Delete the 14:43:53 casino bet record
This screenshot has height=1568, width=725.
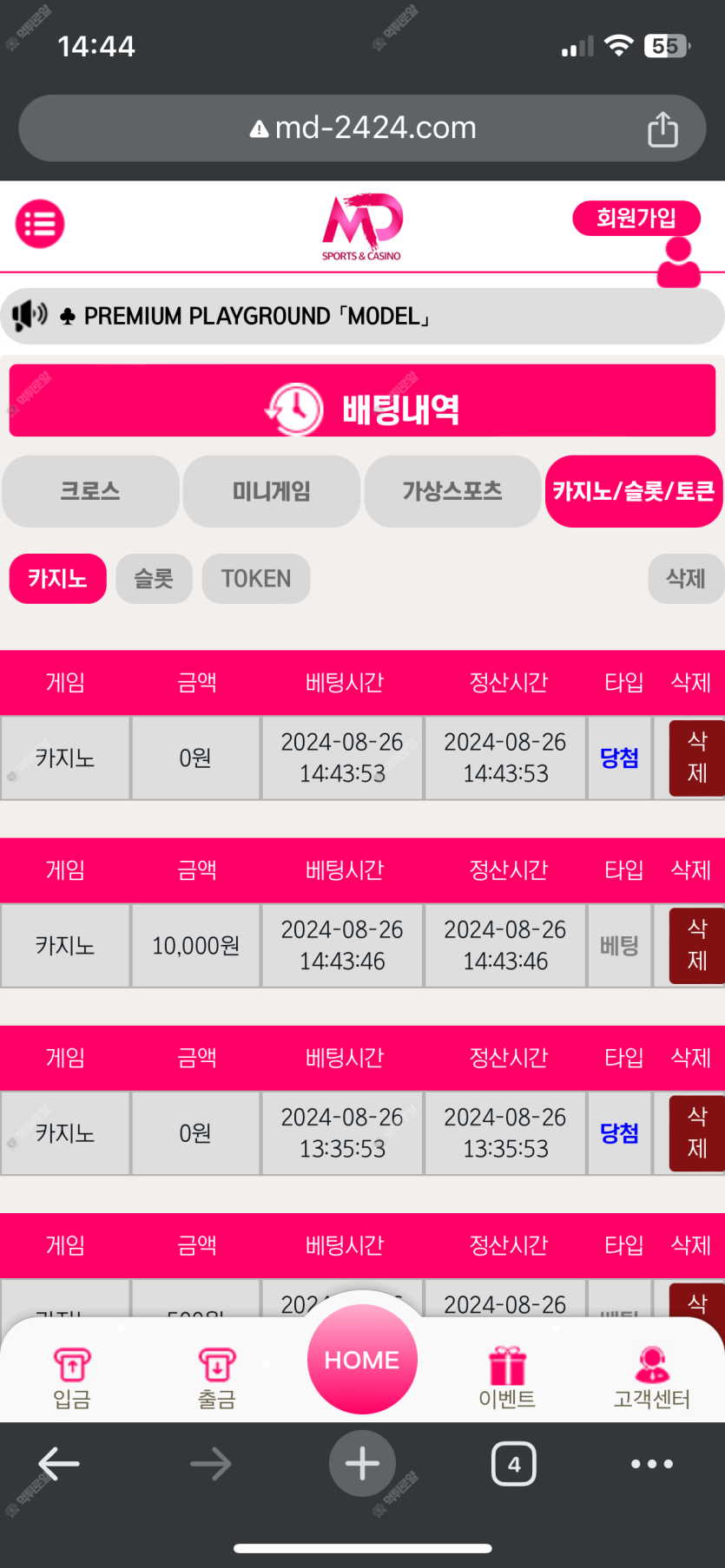point(696,758)
